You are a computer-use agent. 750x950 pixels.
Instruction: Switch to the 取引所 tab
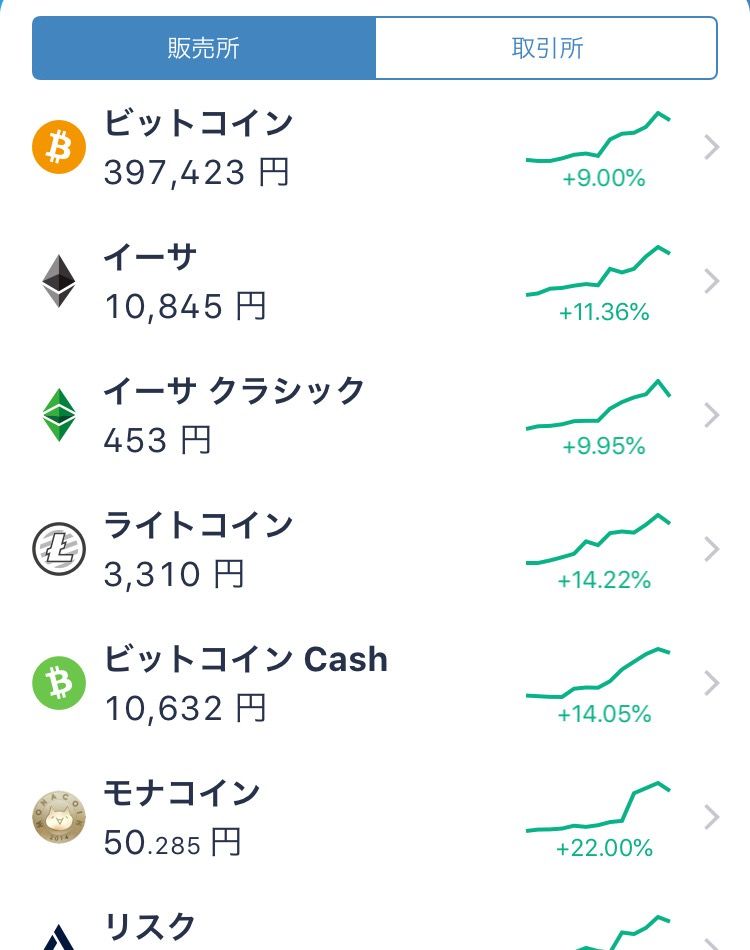pyautogui.click(x=546, y=48)
